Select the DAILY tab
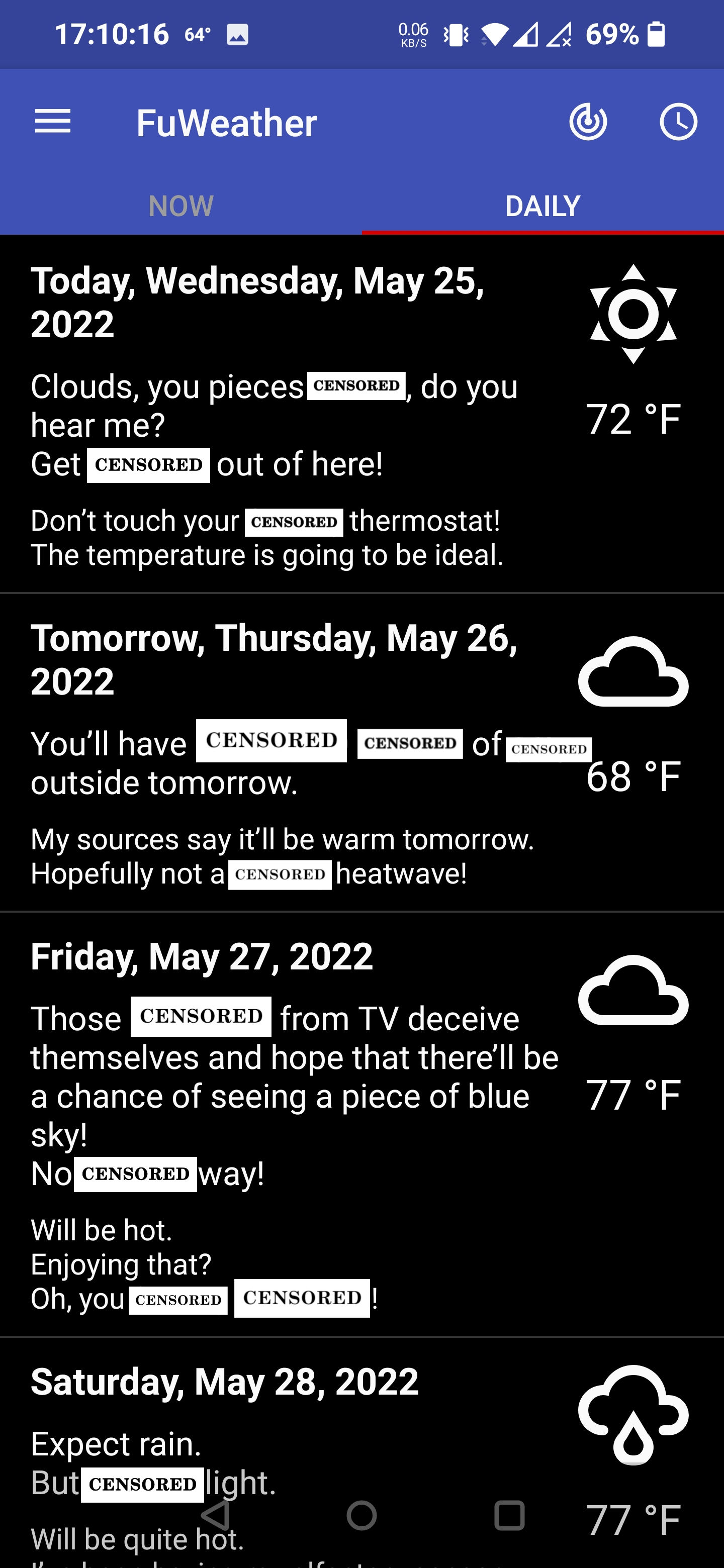 (542, 206)
